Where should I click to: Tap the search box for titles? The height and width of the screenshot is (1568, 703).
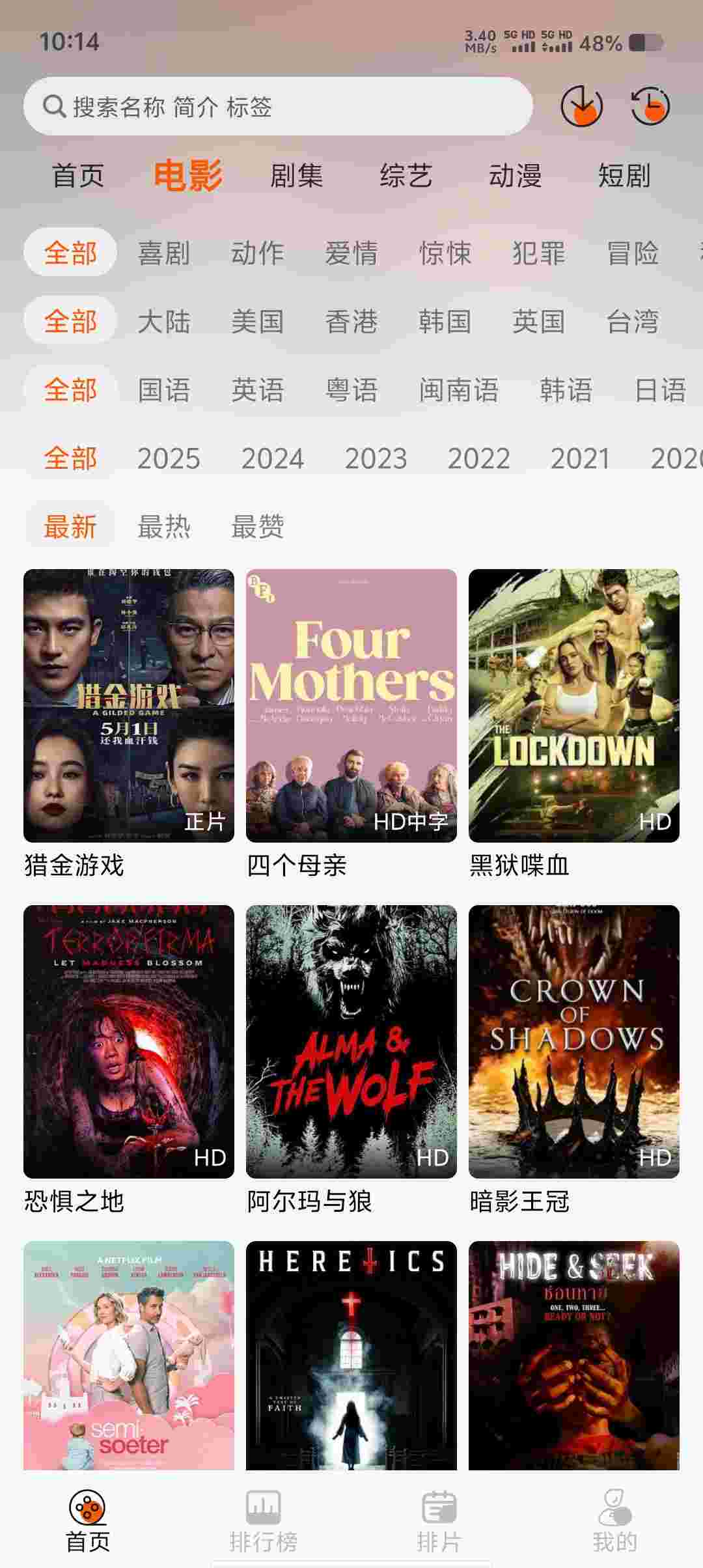[x=278, y=106]
